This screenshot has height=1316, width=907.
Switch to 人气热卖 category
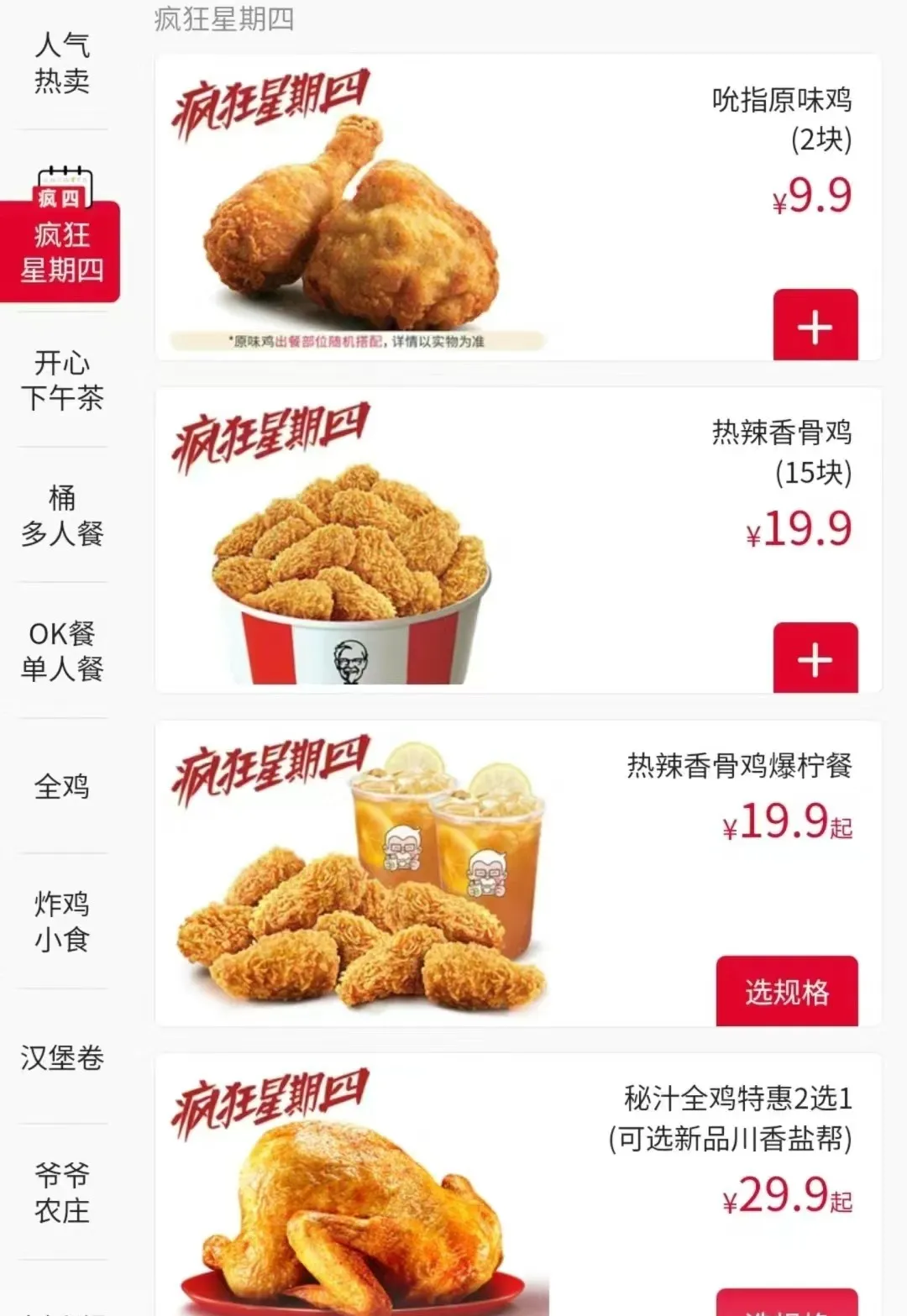point(62,63)
